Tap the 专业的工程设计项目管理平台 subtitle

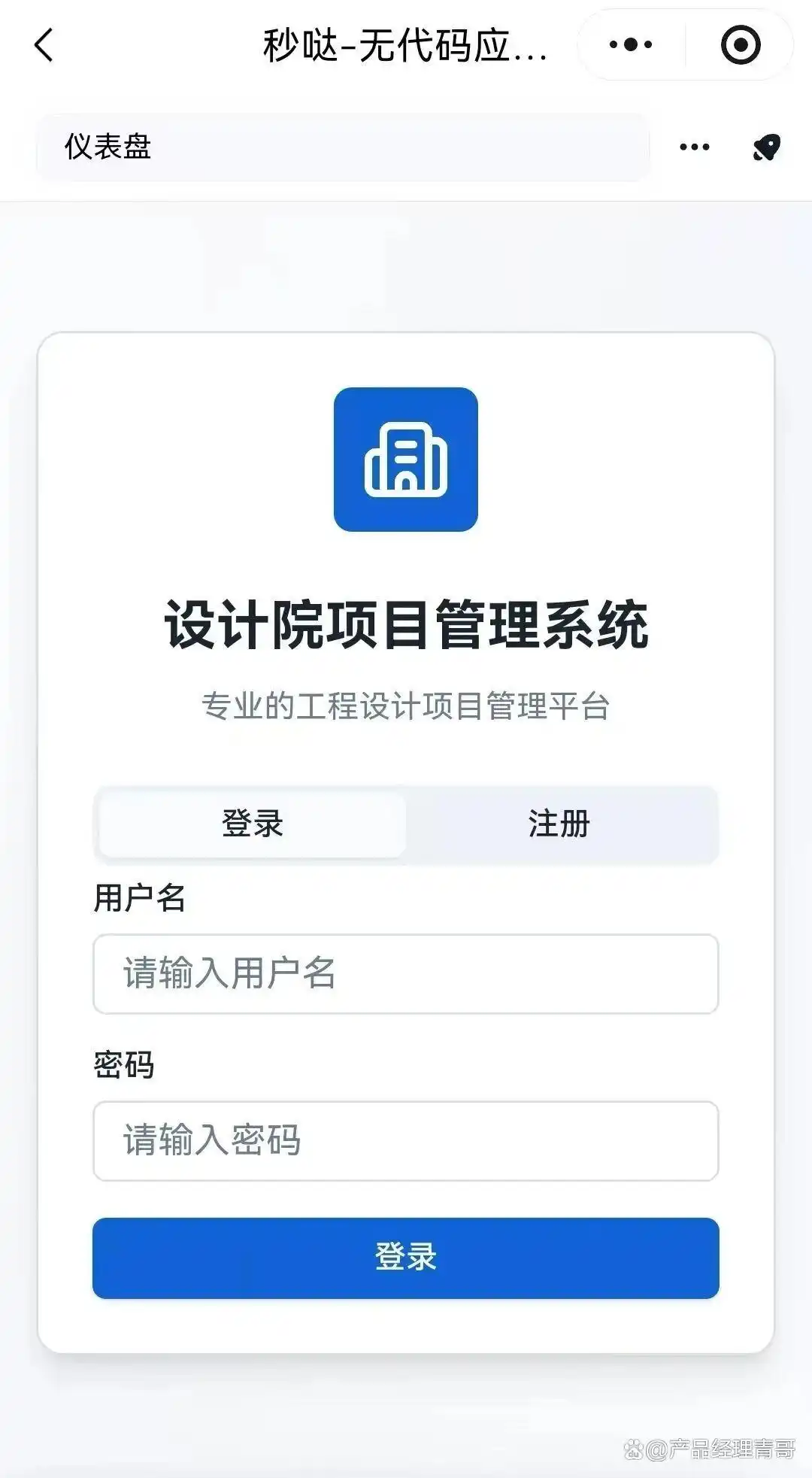tap(406, 704)
